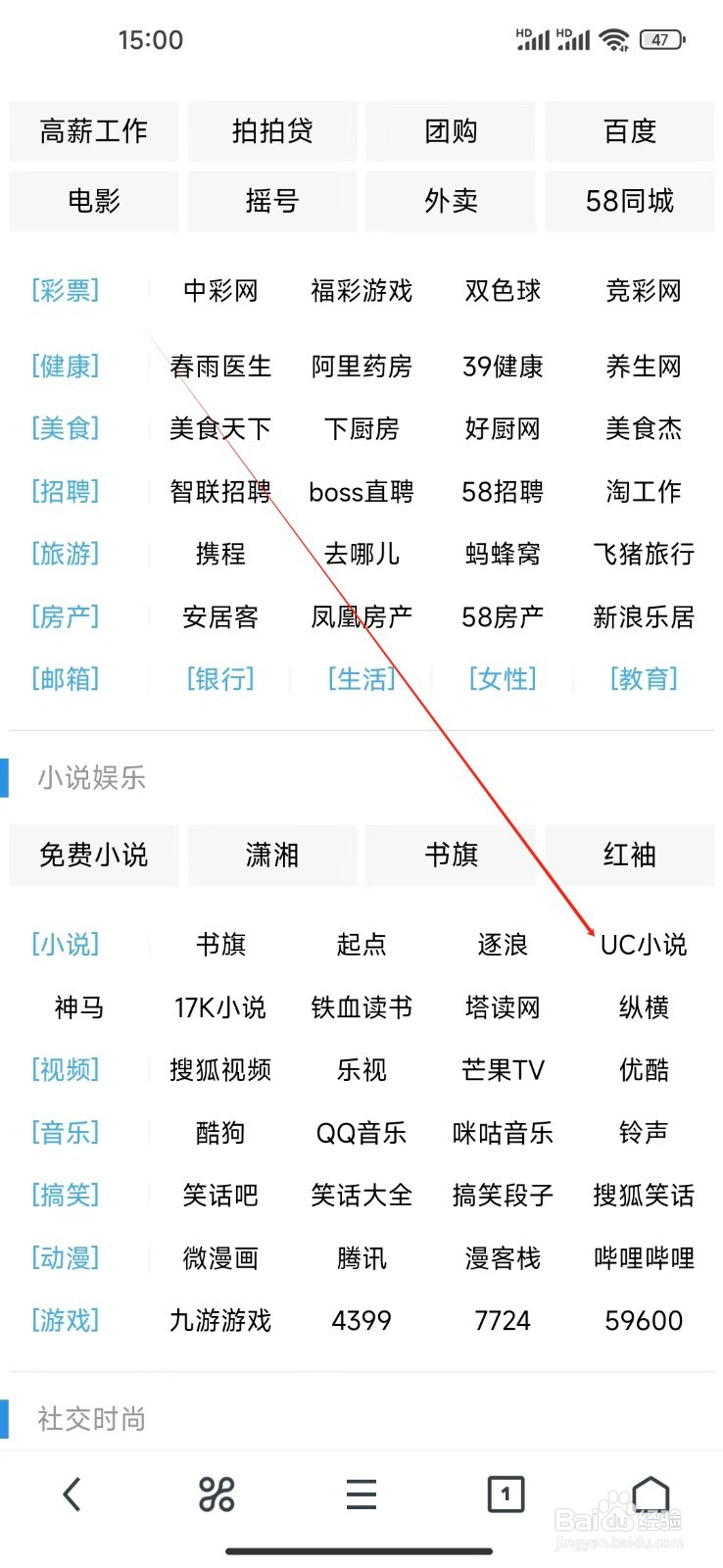This screenshot has height=1568, width=723.
Task: Open the 社交时尚 section header
Action: 91,1417
